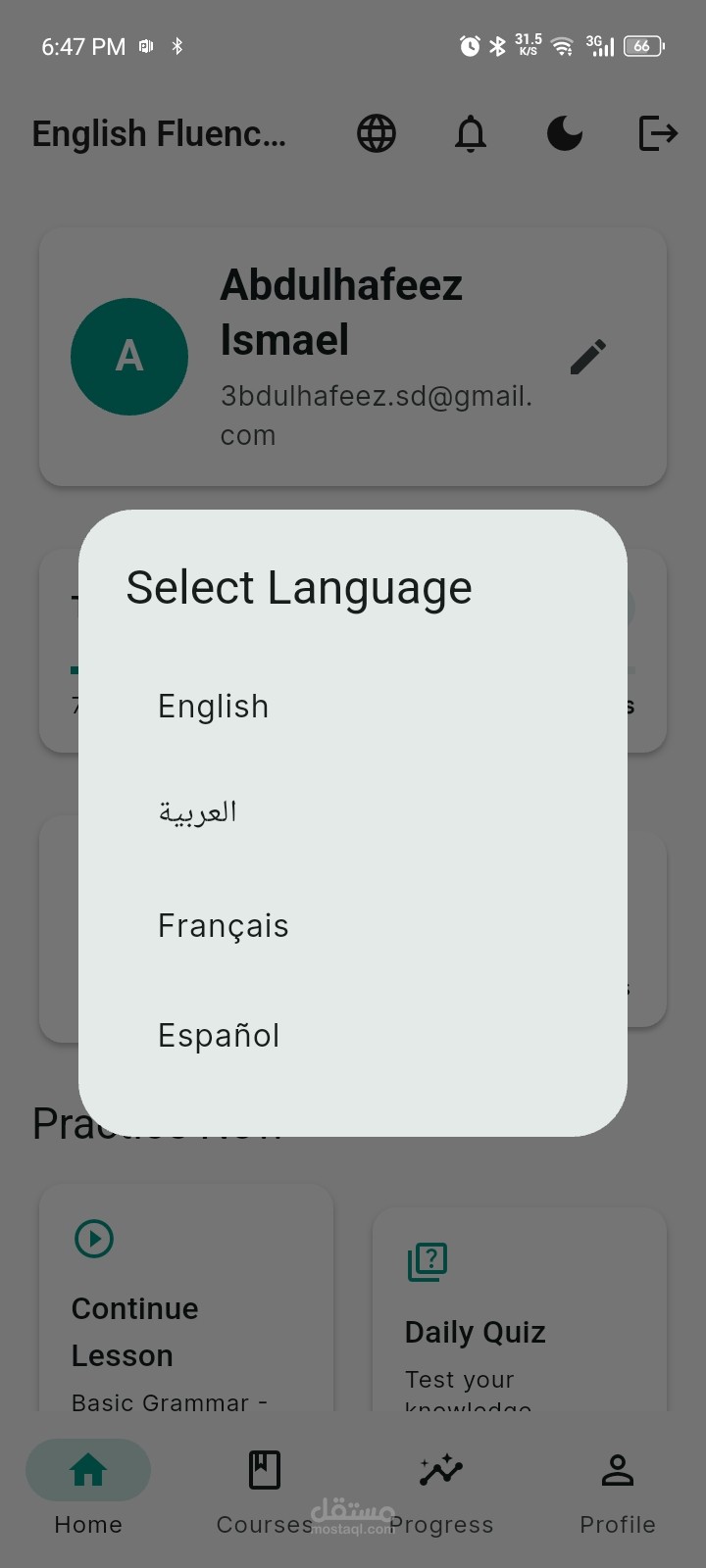
Task: Pick Français from the language list
Action: (353, 925)
